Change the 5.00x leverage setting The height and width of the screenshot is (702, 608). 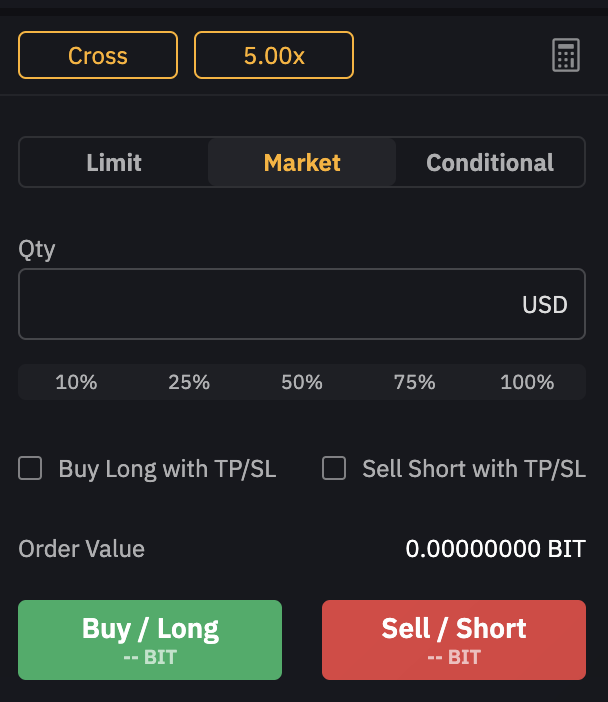[274, 55]
